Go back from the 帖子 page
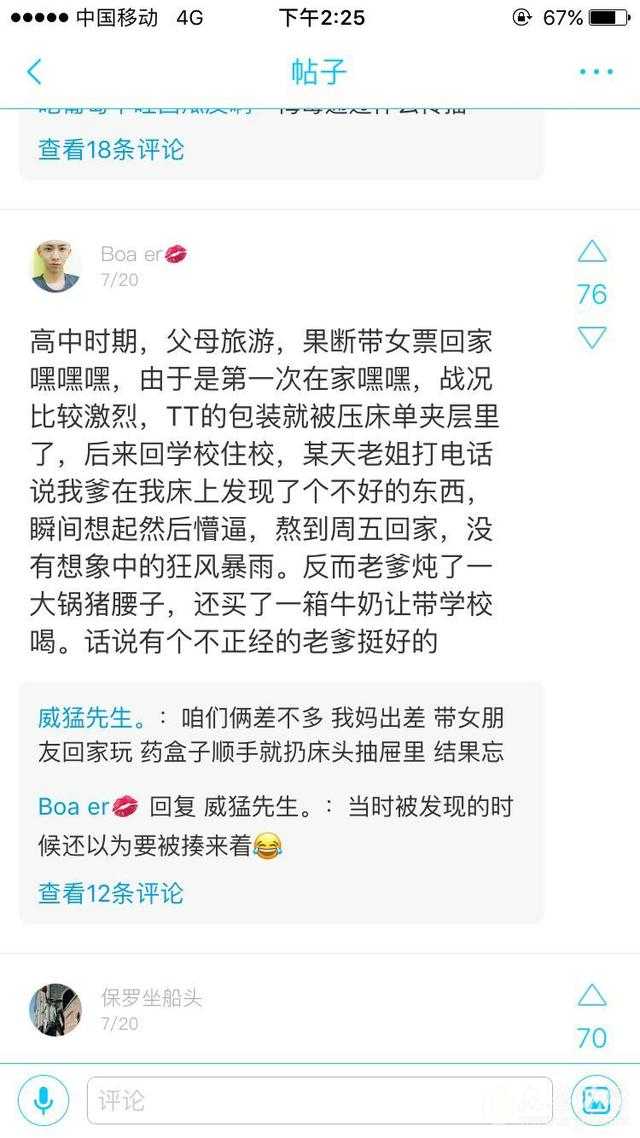 click(35, 72)
